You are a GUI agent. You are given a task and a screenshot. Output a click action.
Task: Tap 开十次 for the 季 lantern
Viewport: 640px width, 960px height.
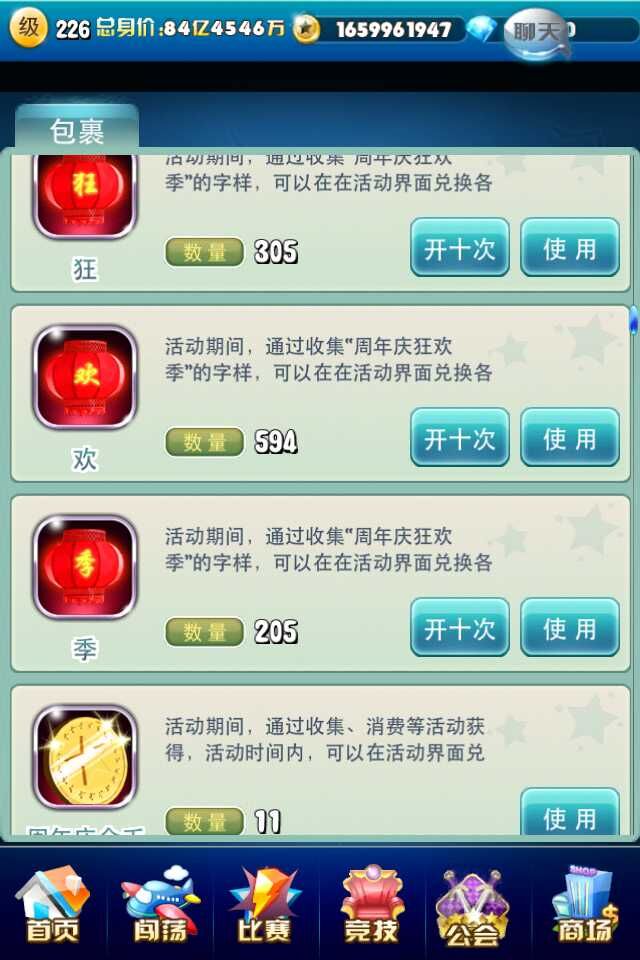[x=460, y=628]
